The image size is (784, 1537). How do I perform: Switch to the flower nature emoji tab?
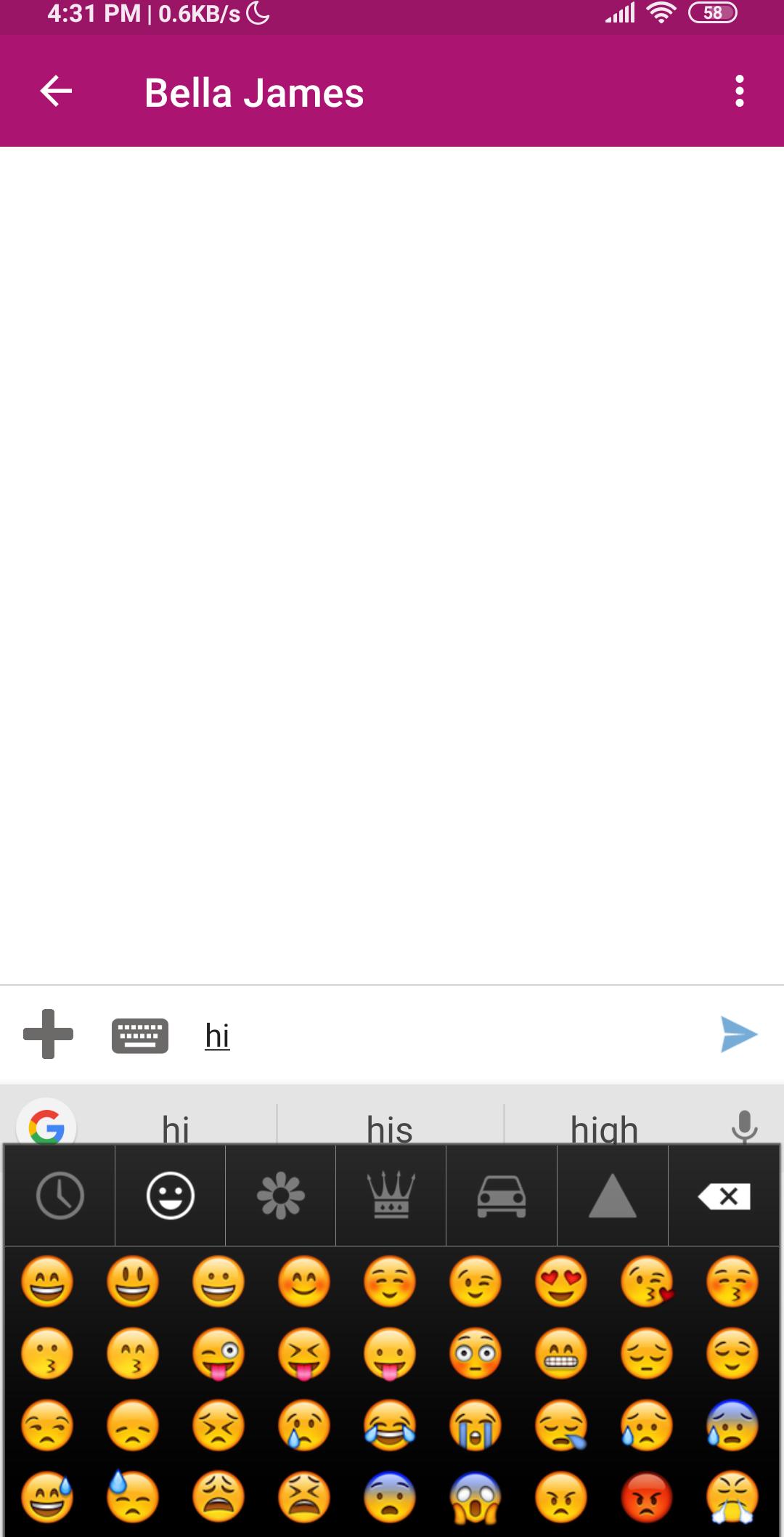281,1196
